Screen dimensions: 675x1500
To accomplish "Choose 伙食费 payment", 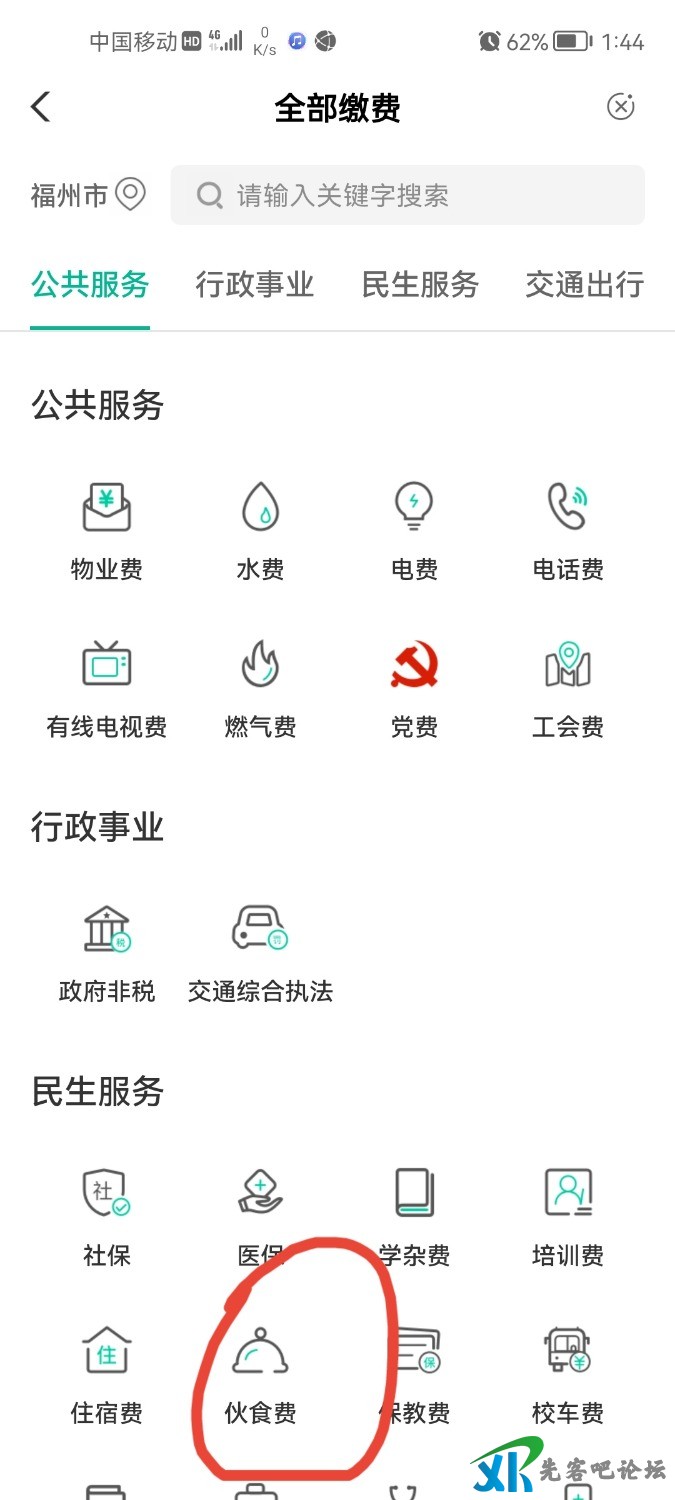I will pyautogui.click(x=260, y=1374).
